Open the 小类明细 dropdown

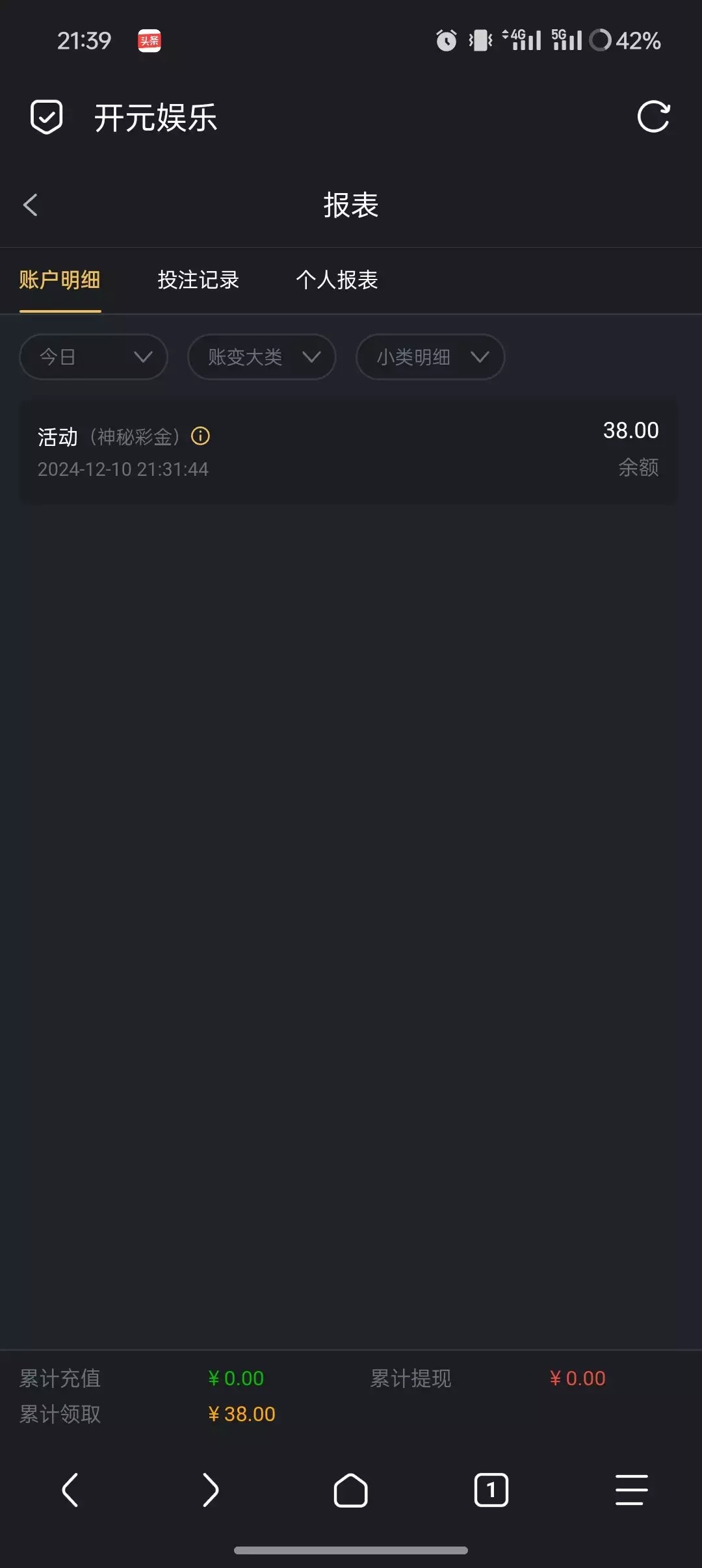pos(430,356)
